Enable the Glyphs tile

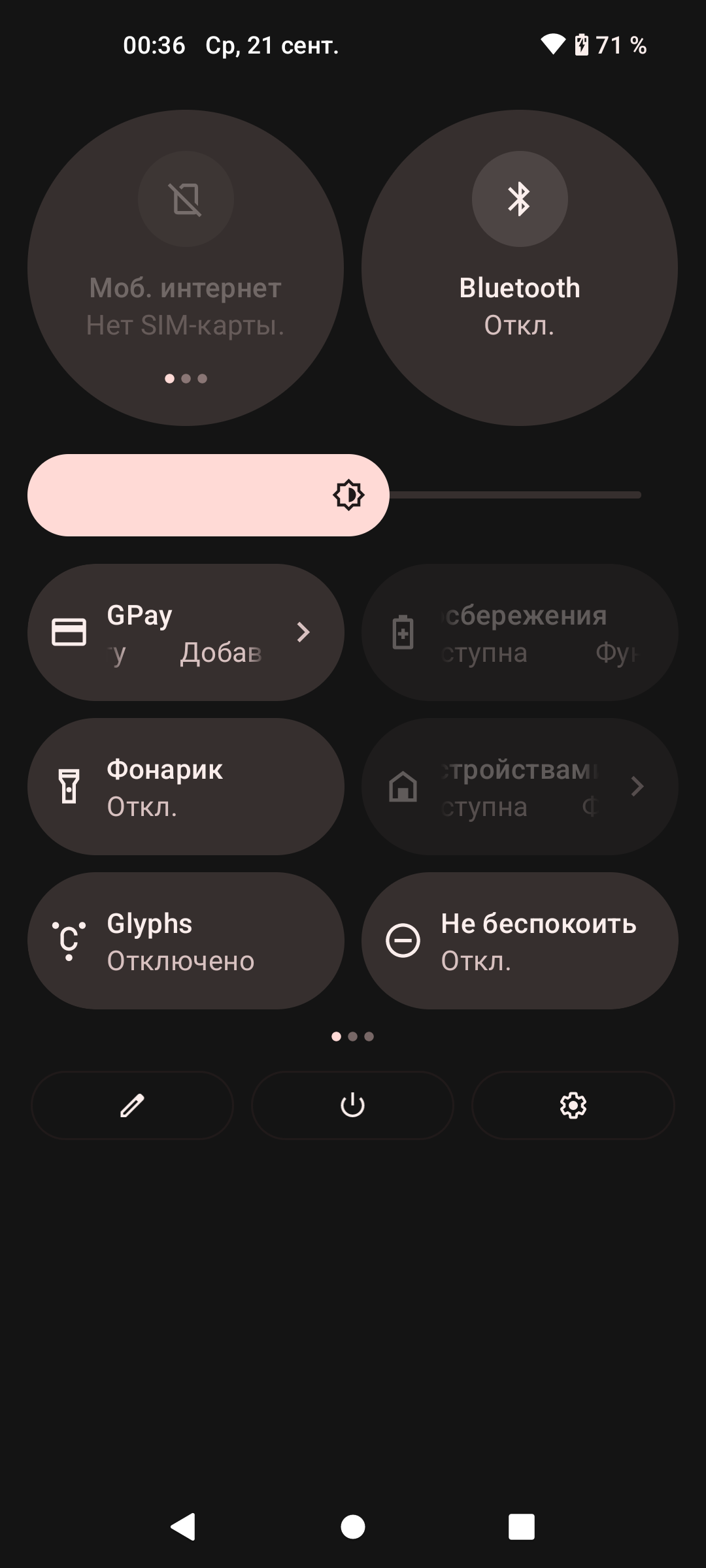tap(186, 941)
